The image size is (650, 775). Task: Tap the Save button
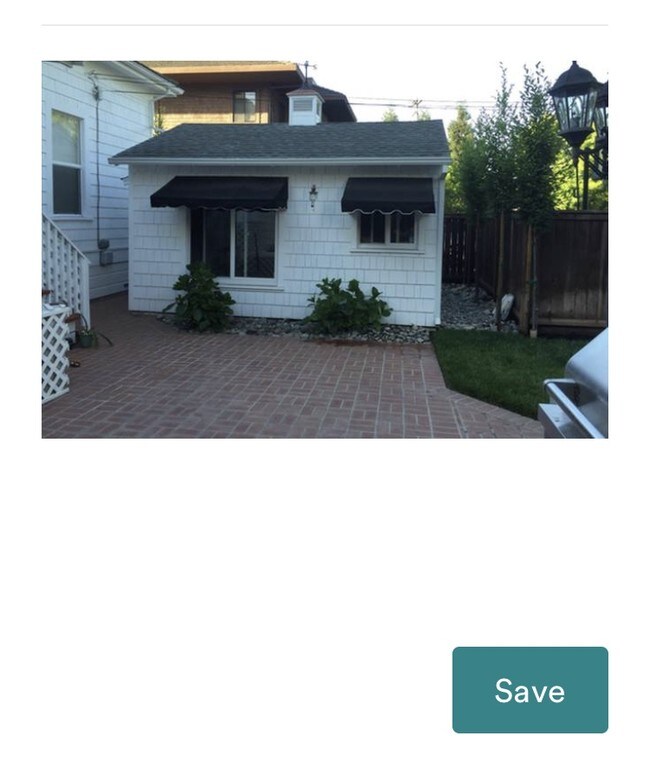point(529,690)
